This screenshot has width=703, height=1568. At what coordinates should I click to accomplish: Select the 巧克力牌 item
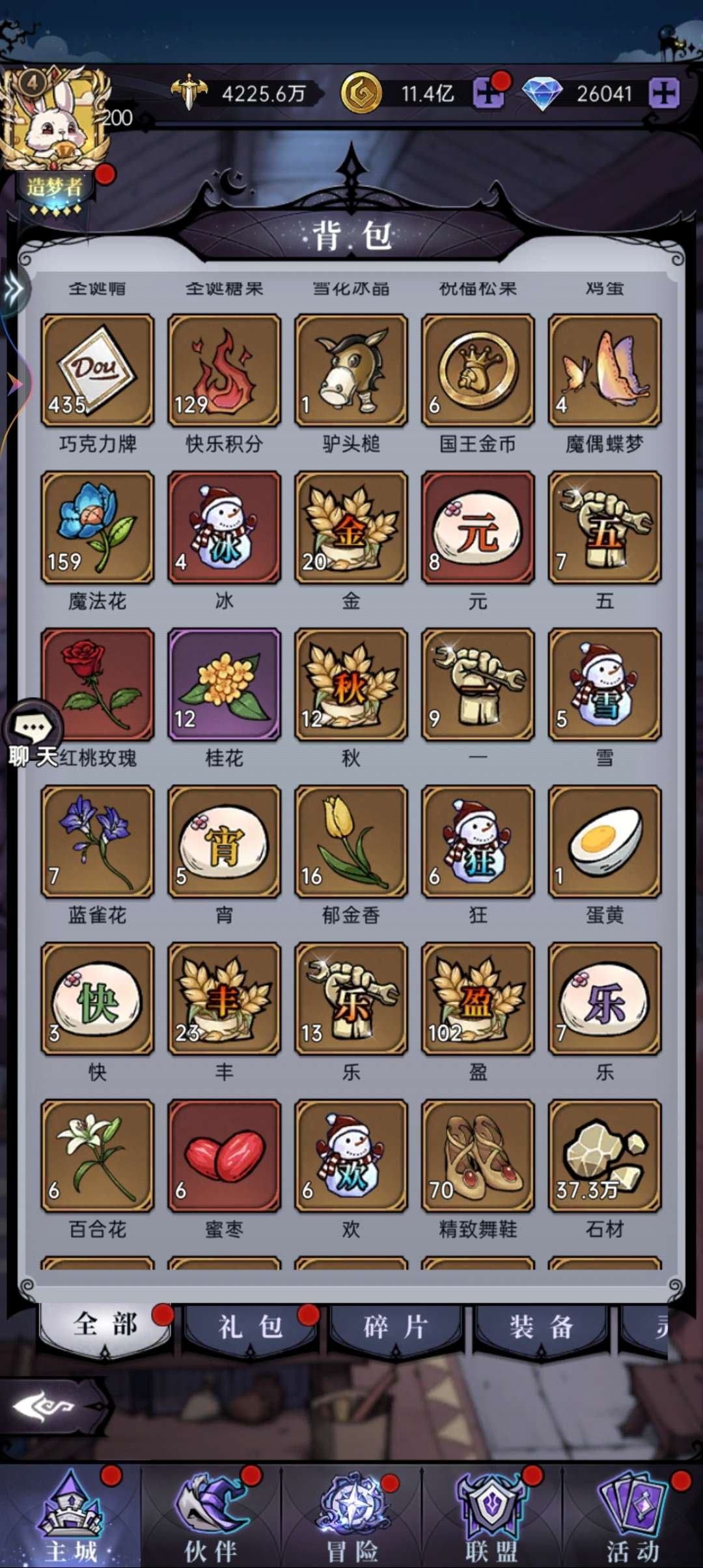(x=98, y=370)
